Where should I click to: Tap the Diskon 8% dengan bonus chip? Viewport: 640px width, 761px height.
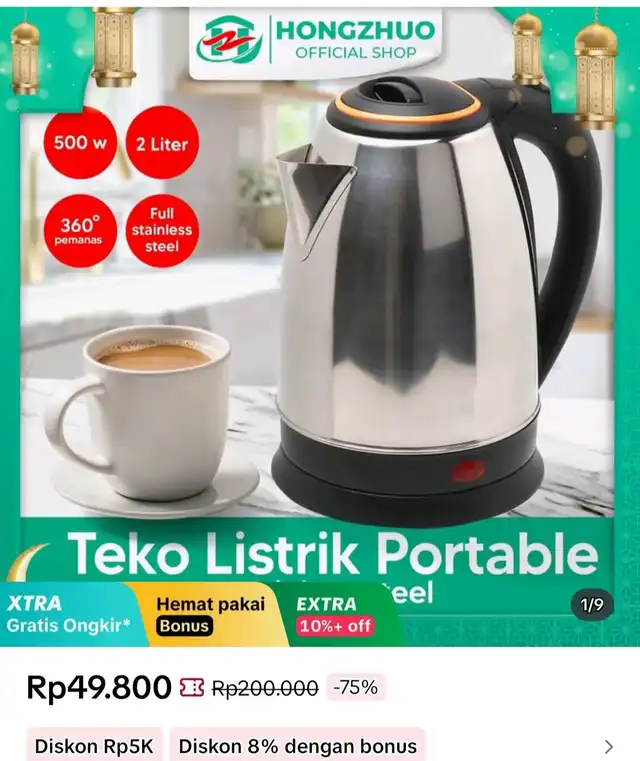[296, 746]
